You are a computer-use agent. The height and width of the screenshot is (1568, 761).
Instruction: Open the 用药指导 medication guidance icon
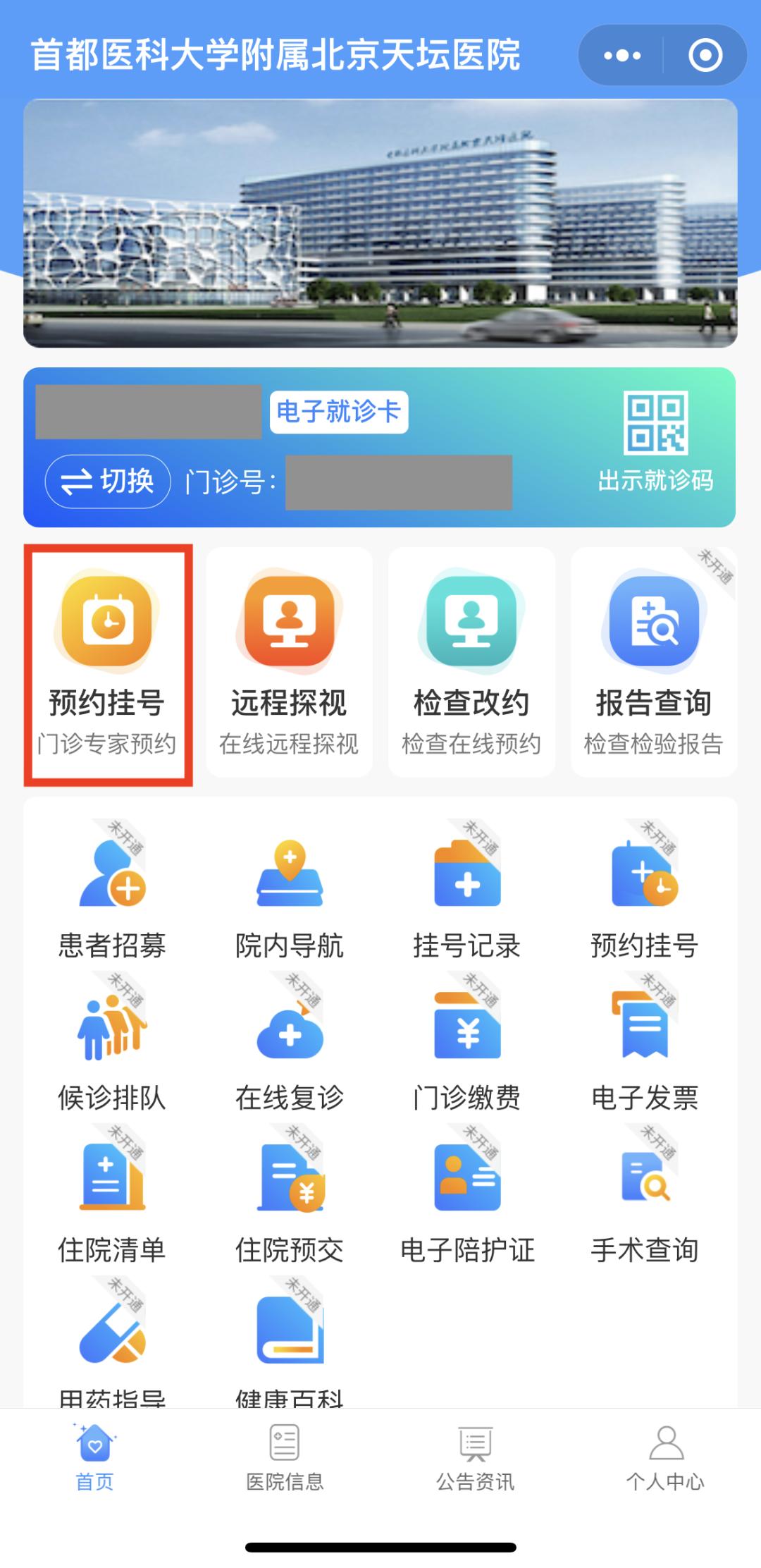click(x=111, y=1361)
